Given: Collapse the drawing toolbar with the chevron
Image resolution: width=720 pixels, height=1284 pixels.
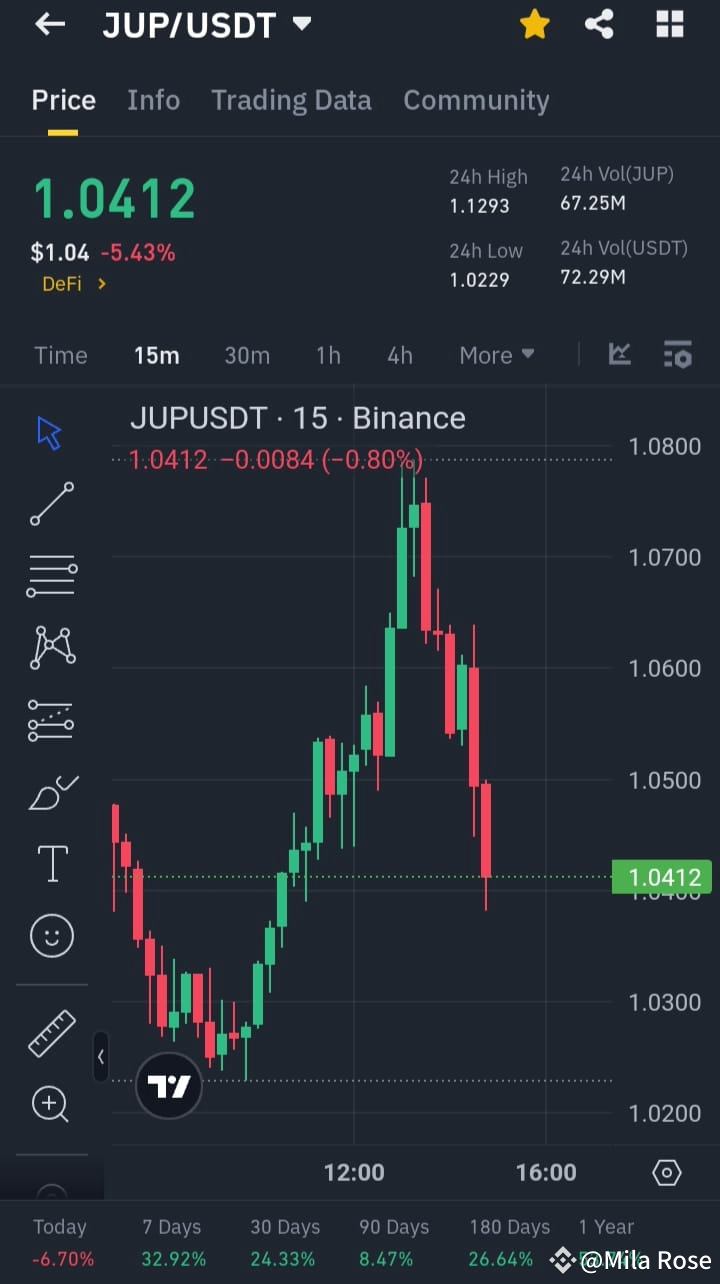Looking at the screenshot, I should pos(101,1057).
